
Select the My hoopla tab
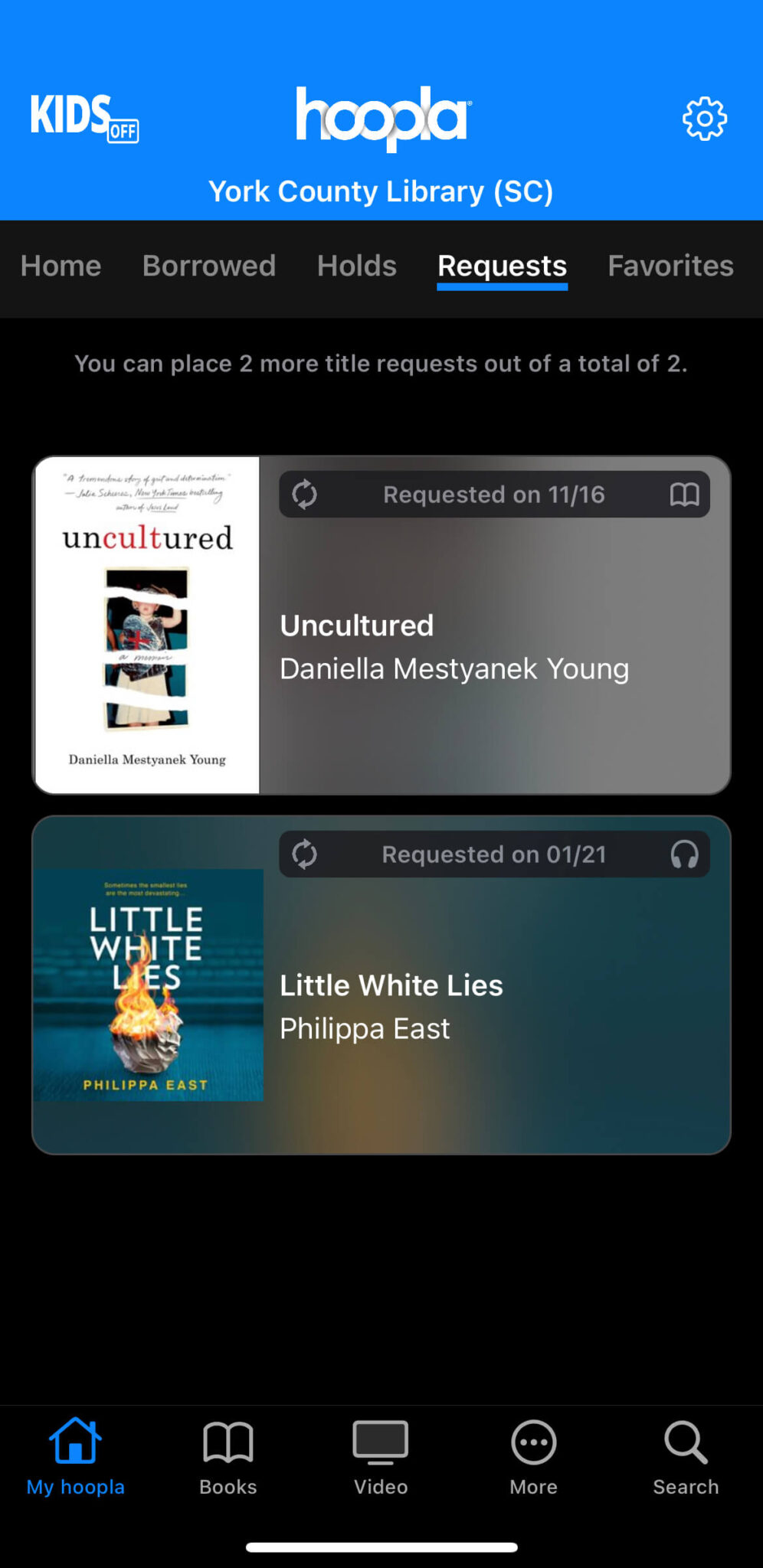click(x=75, y=1458)
